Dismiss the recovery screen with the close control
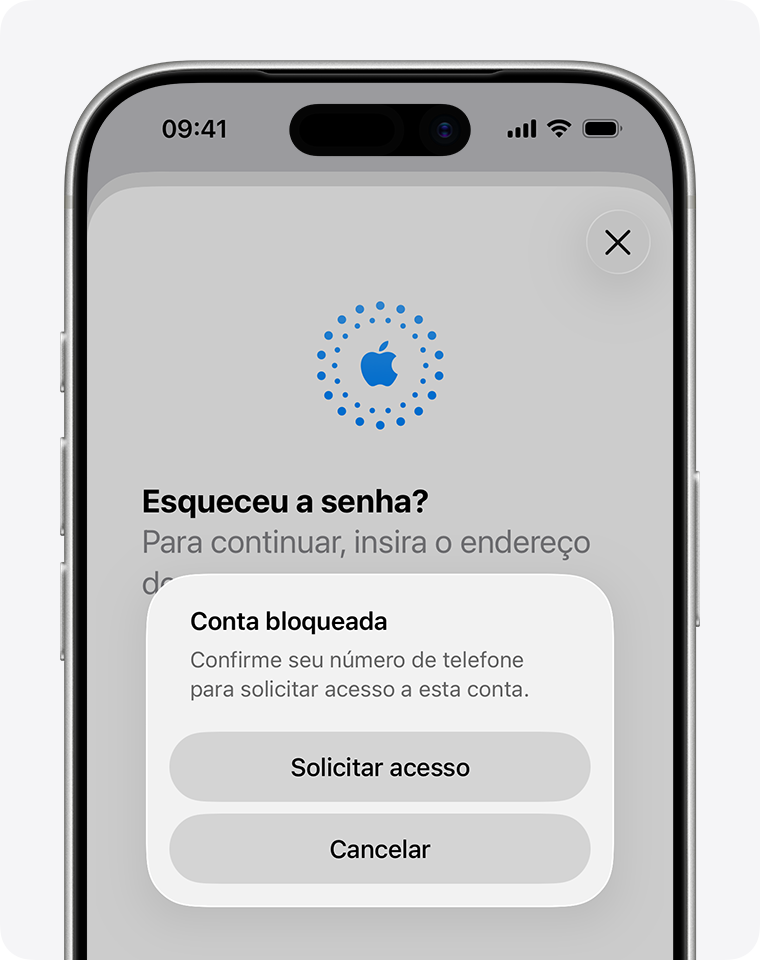This screenshot has height=960, width=760. (617, 242)
